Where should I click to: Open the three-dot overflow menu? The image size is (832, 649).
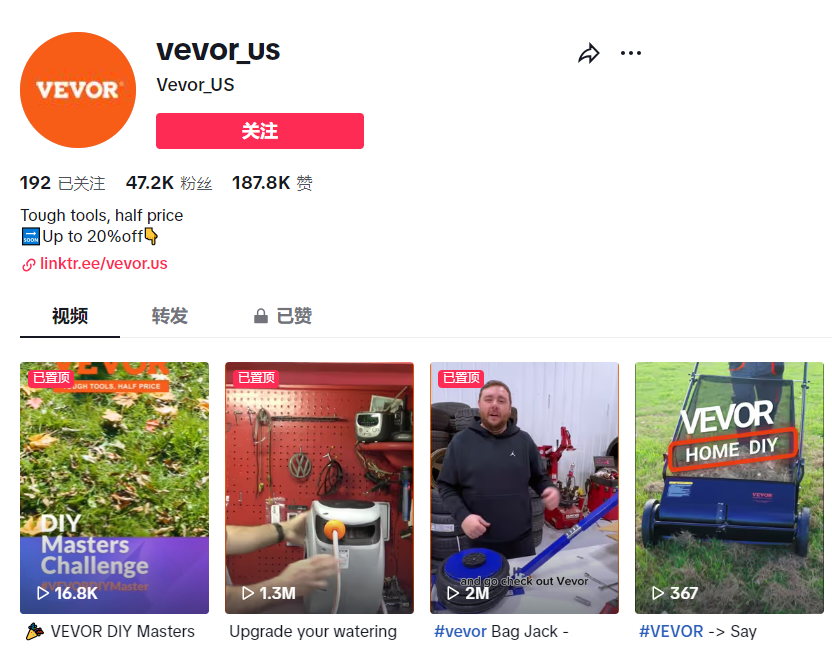631,53
